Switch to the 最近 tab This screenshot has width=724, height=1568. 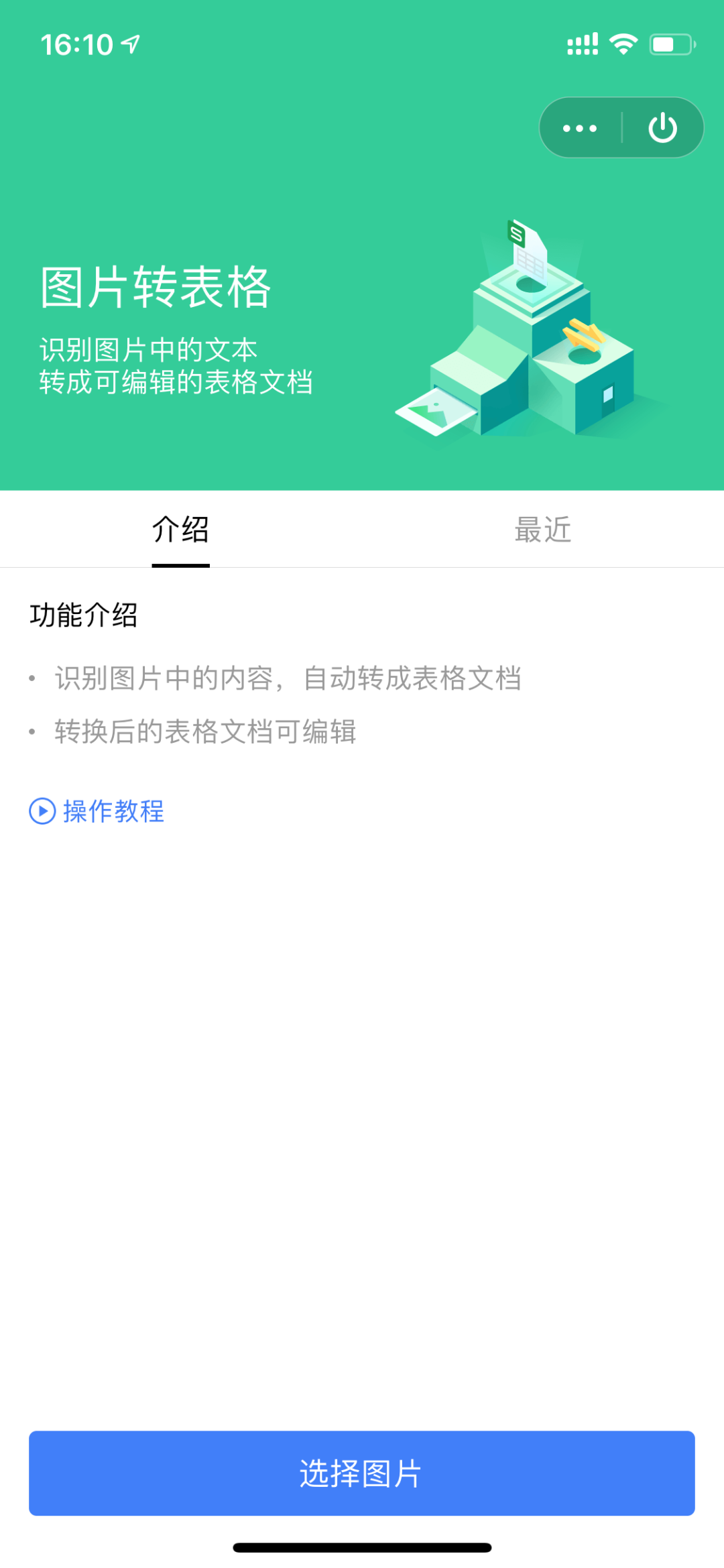(x=543, y=530)
